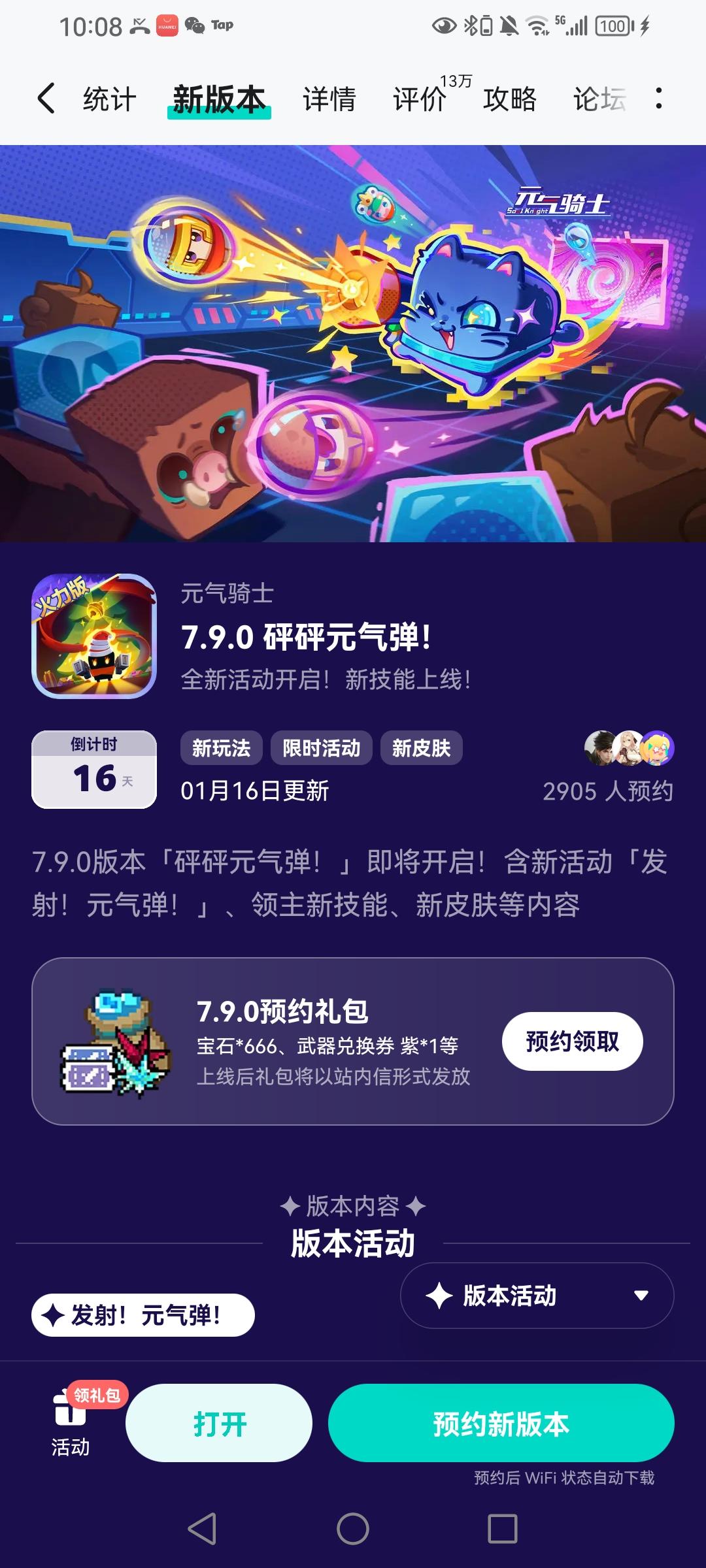Screen dimensions: 706x1568
Task: Select the 新玩法 tag chip
Action: 221,749
